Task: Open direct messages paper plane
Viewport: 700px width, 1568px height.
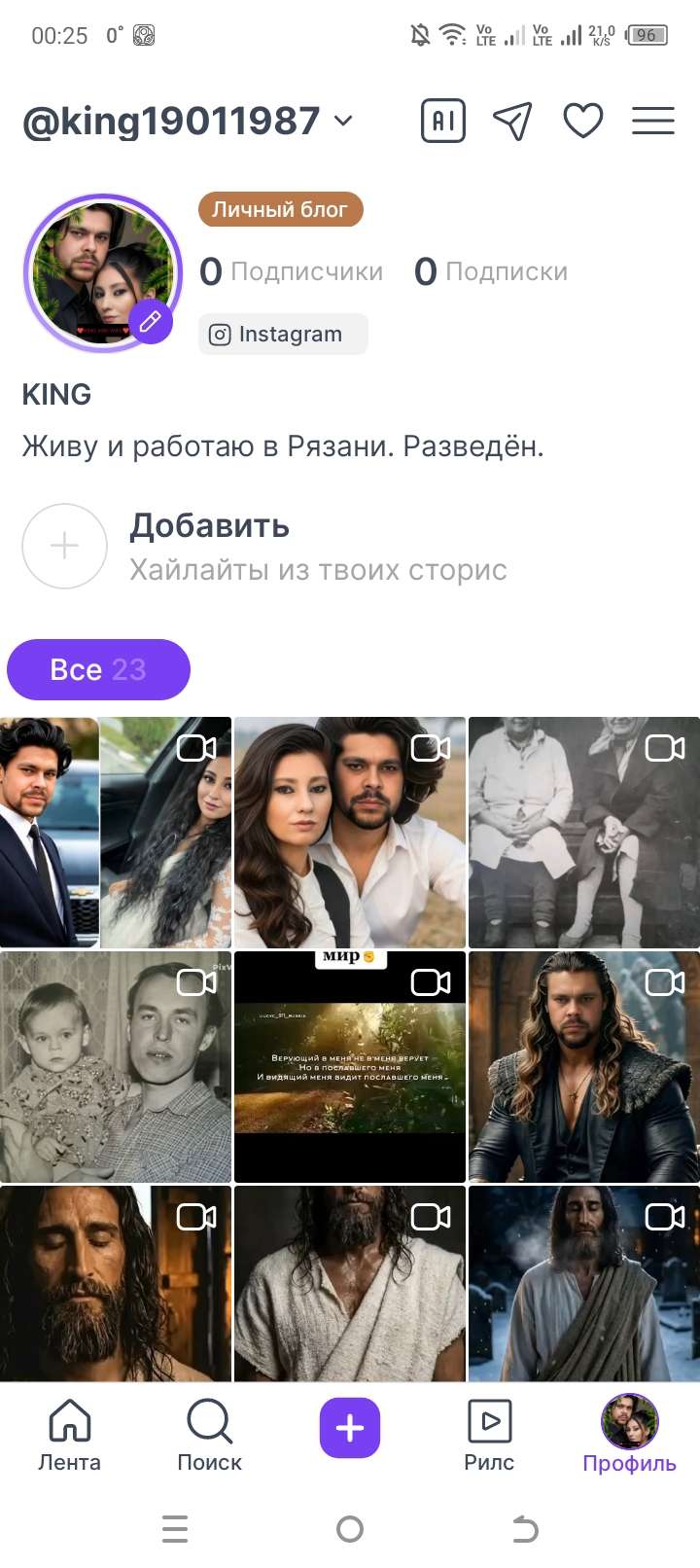Action: (512, 122)
